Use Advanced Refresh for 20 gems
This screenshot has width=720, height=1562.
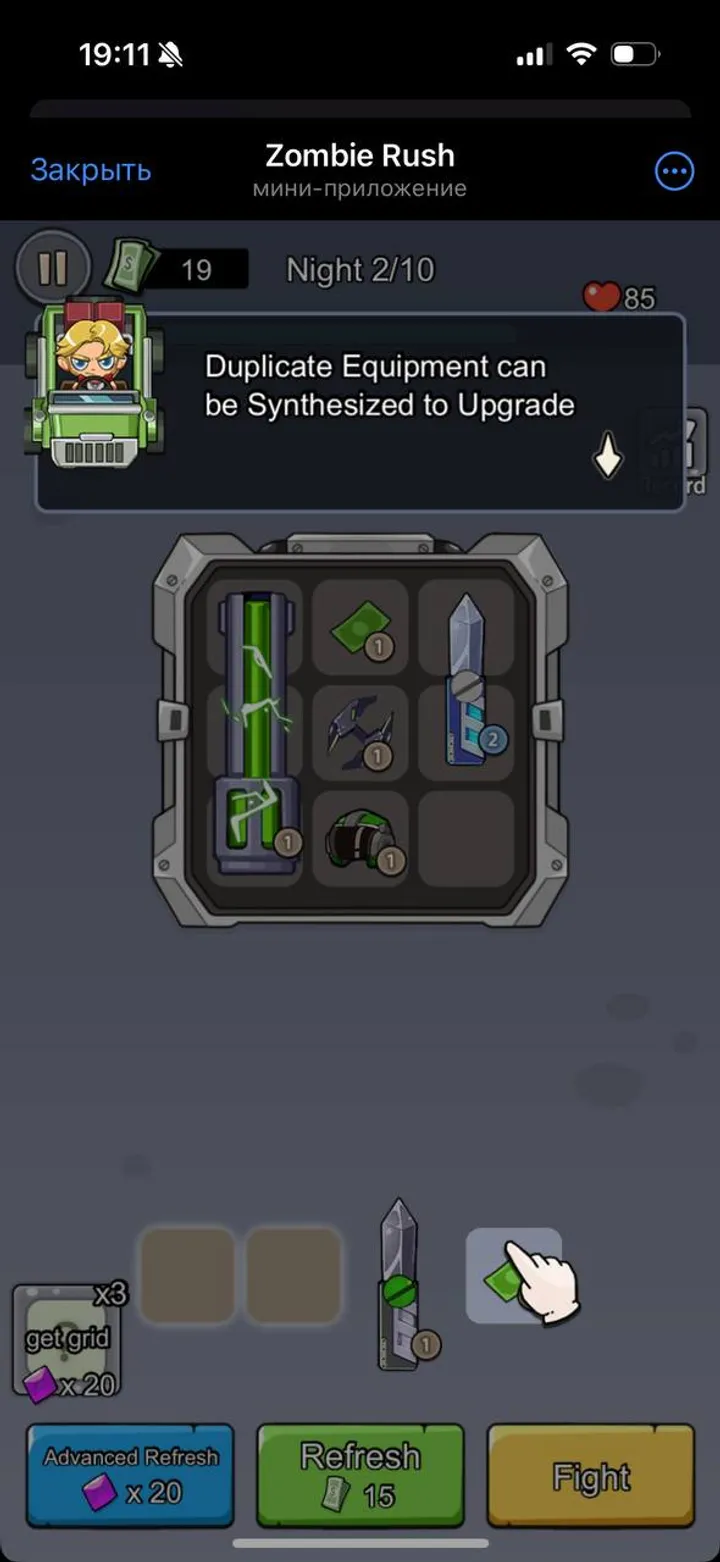click(130, 1475)
